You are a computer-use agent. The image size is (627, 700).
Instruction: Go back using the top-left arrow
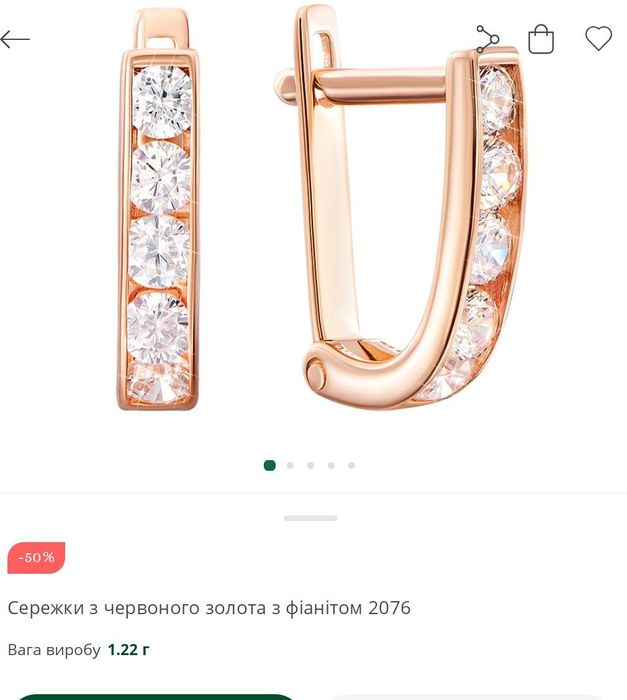16,40
